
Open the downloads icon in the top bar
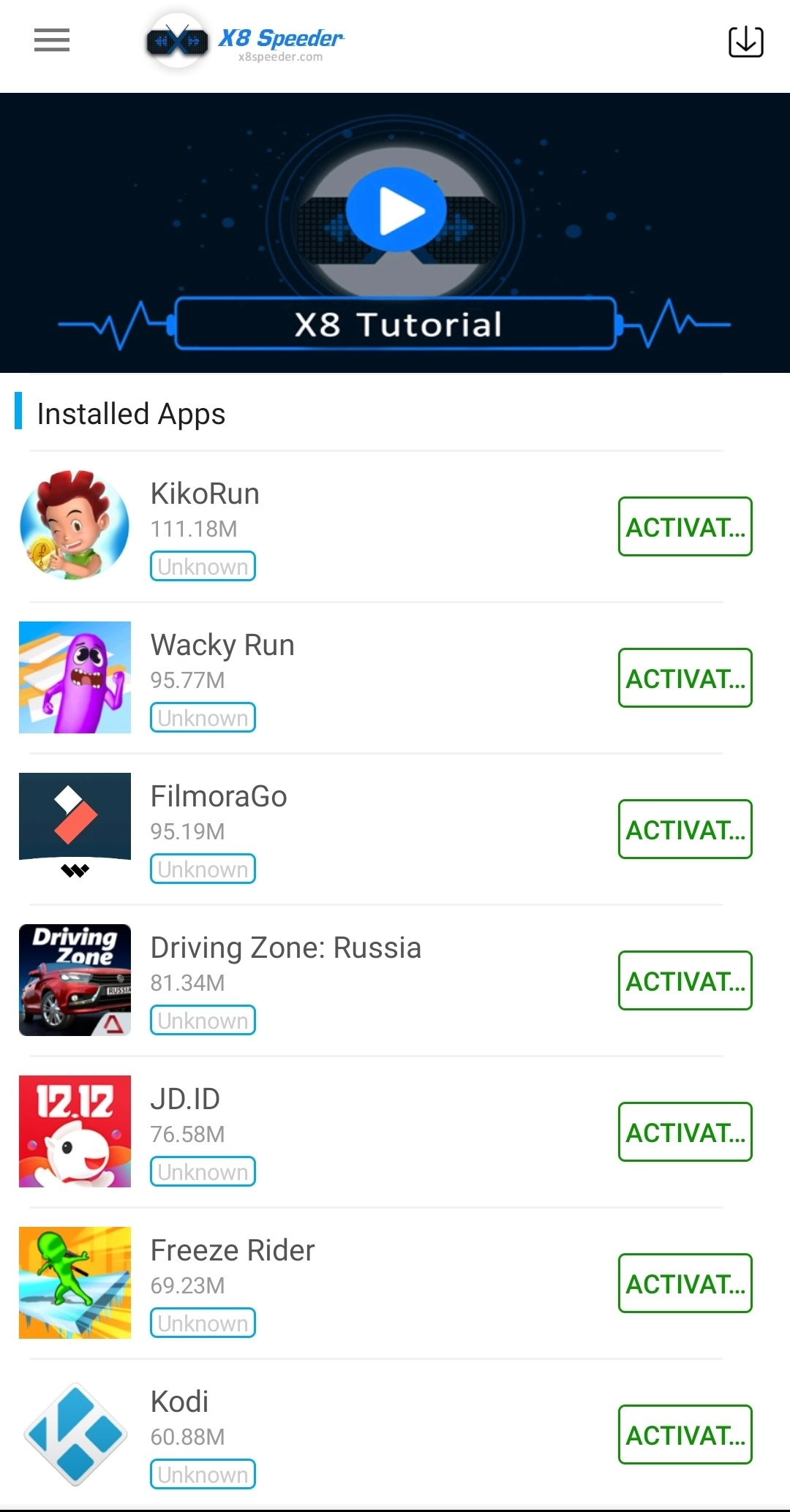(x=745, y=42)
